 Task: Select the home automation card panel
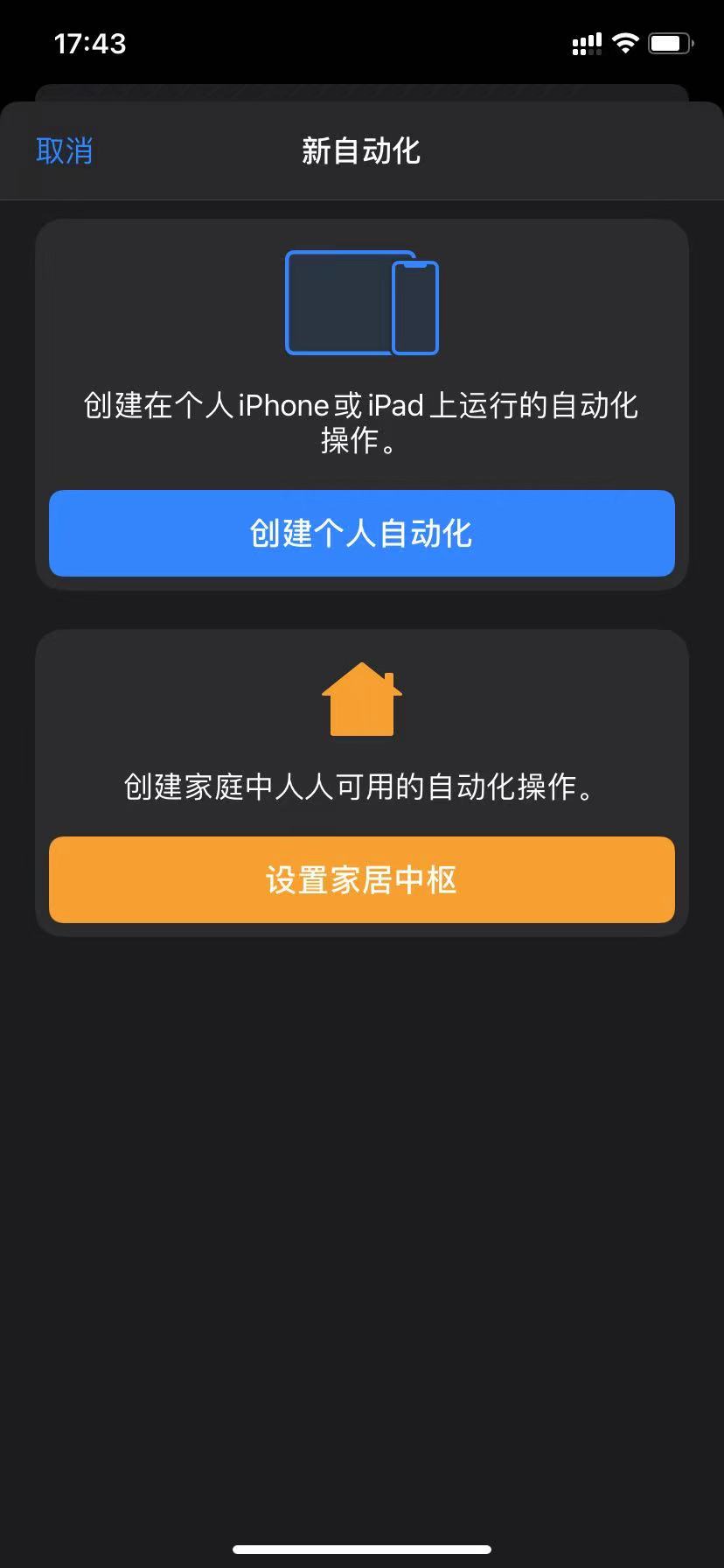click(361, 783)
